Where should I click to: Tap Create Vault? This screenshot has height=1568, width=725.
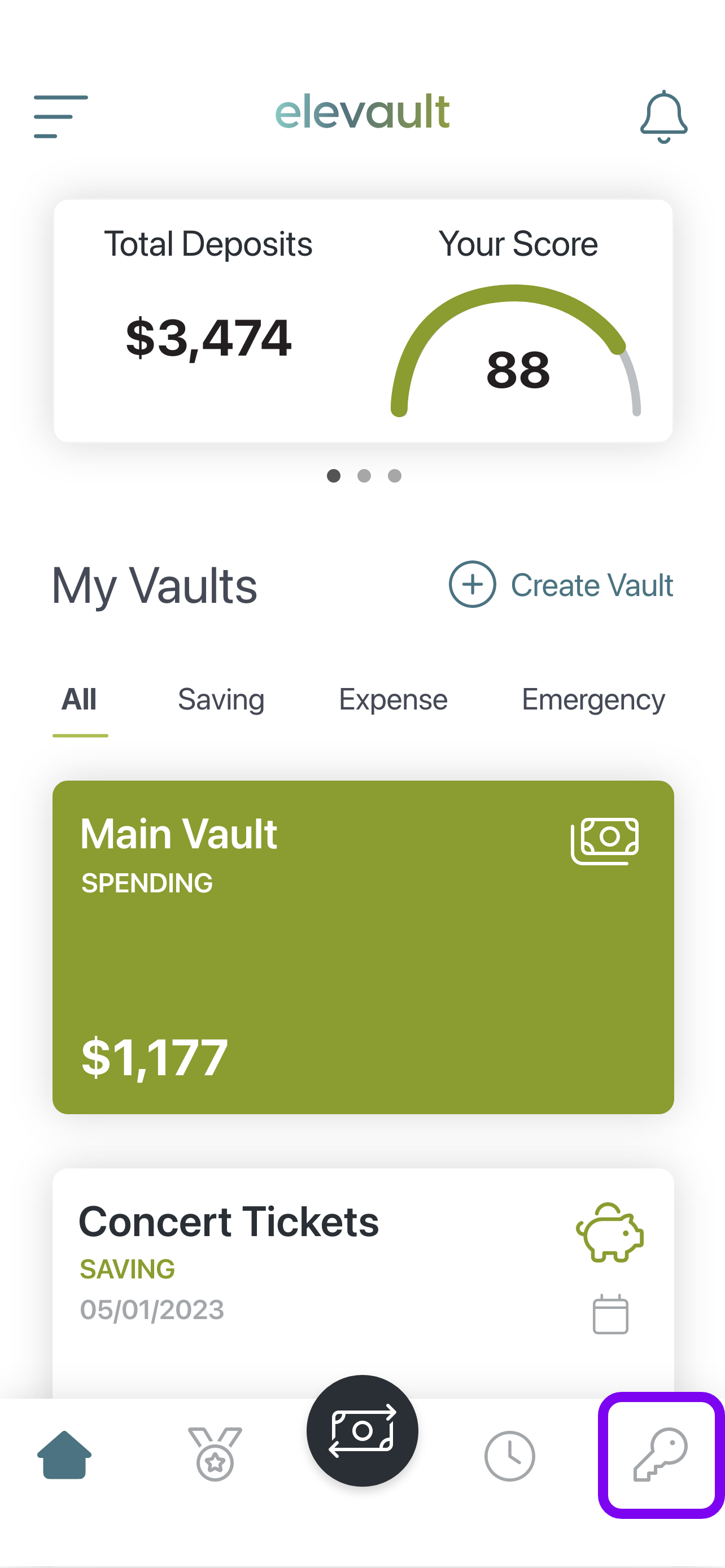[x=561, y=584]
